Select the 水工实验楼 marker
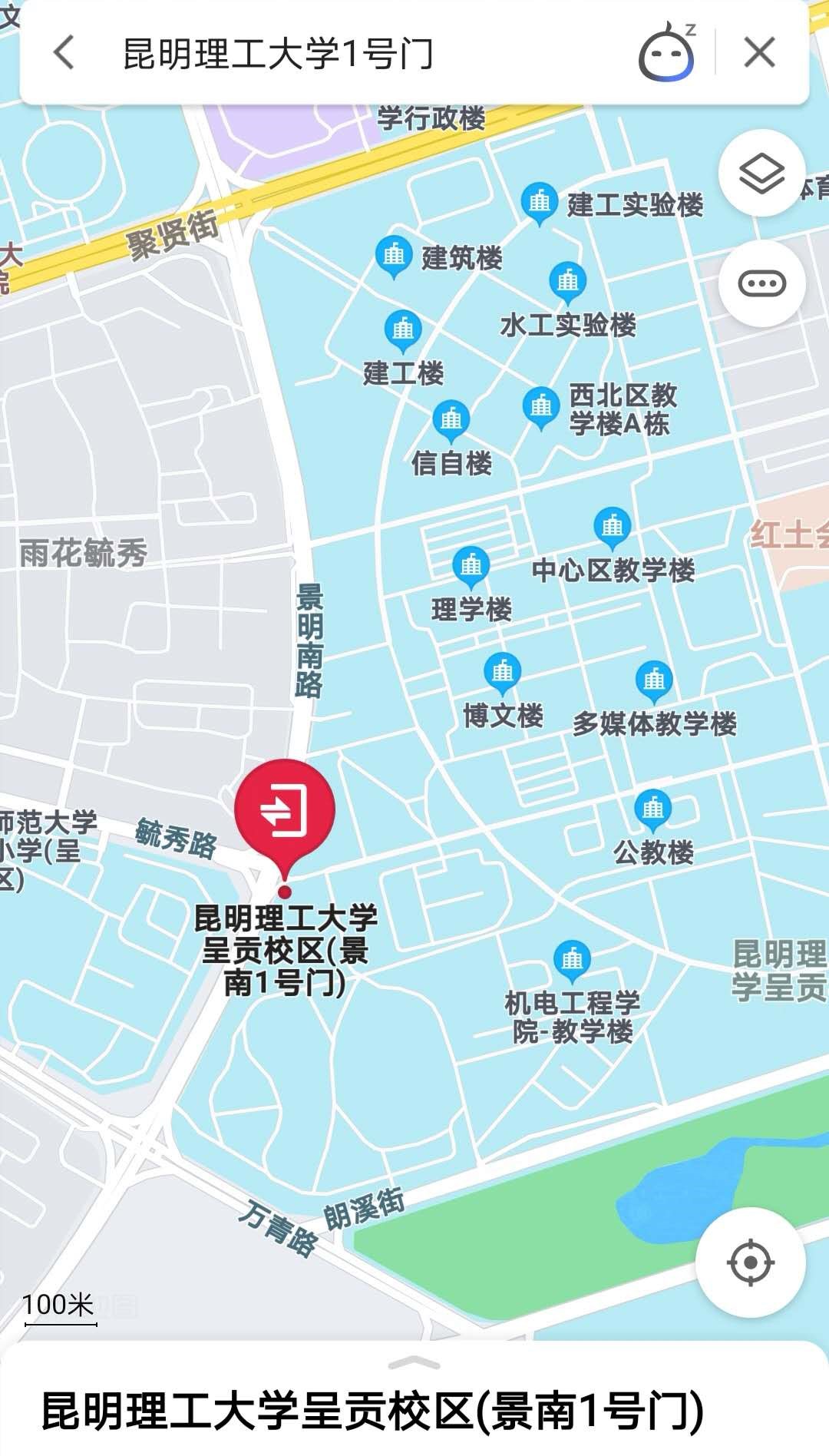The width and height of the screenshot is (829, 1456). [567, 280]
